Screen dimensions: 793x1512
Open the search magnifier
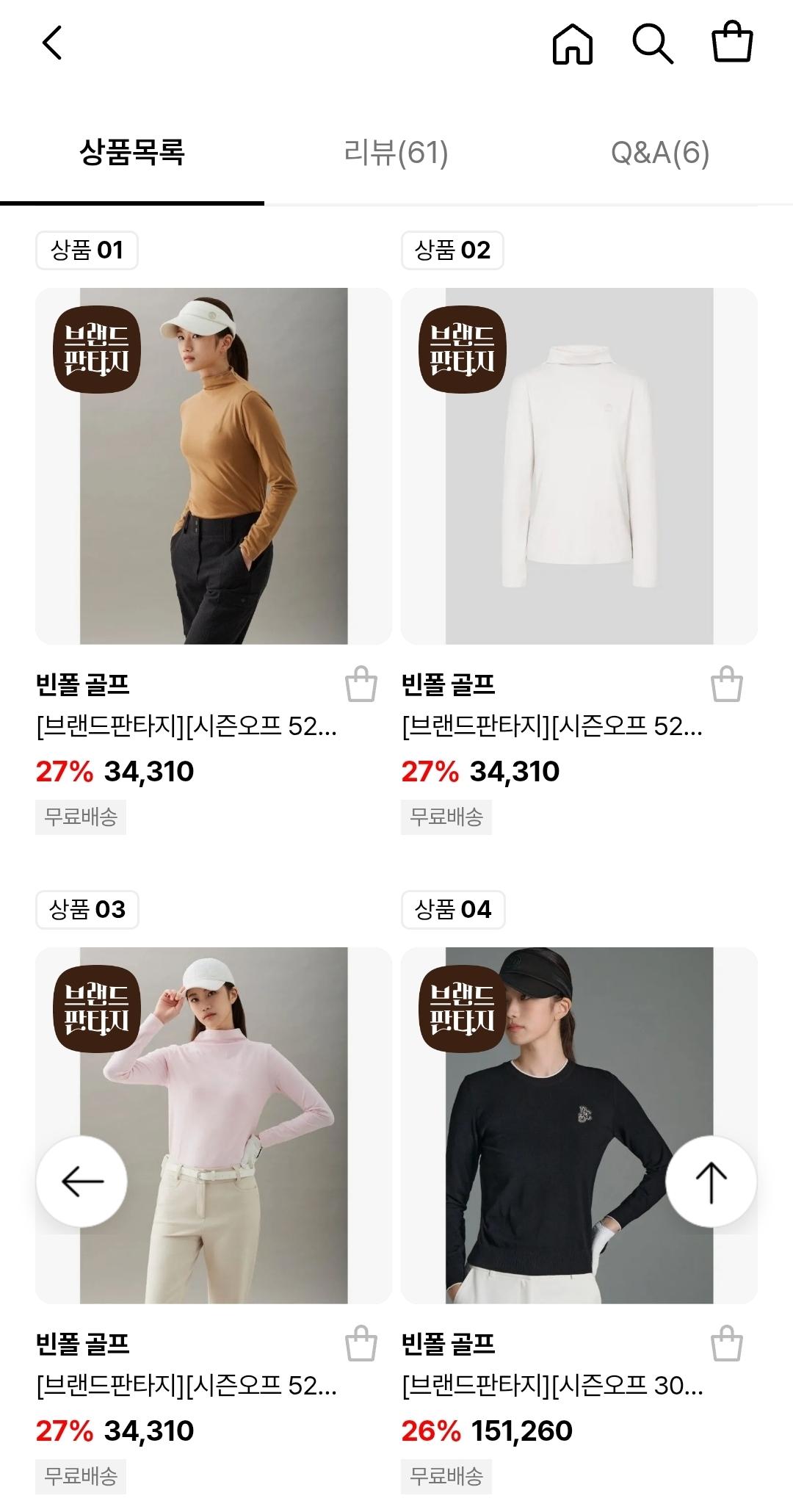click(x=652, y=44)
